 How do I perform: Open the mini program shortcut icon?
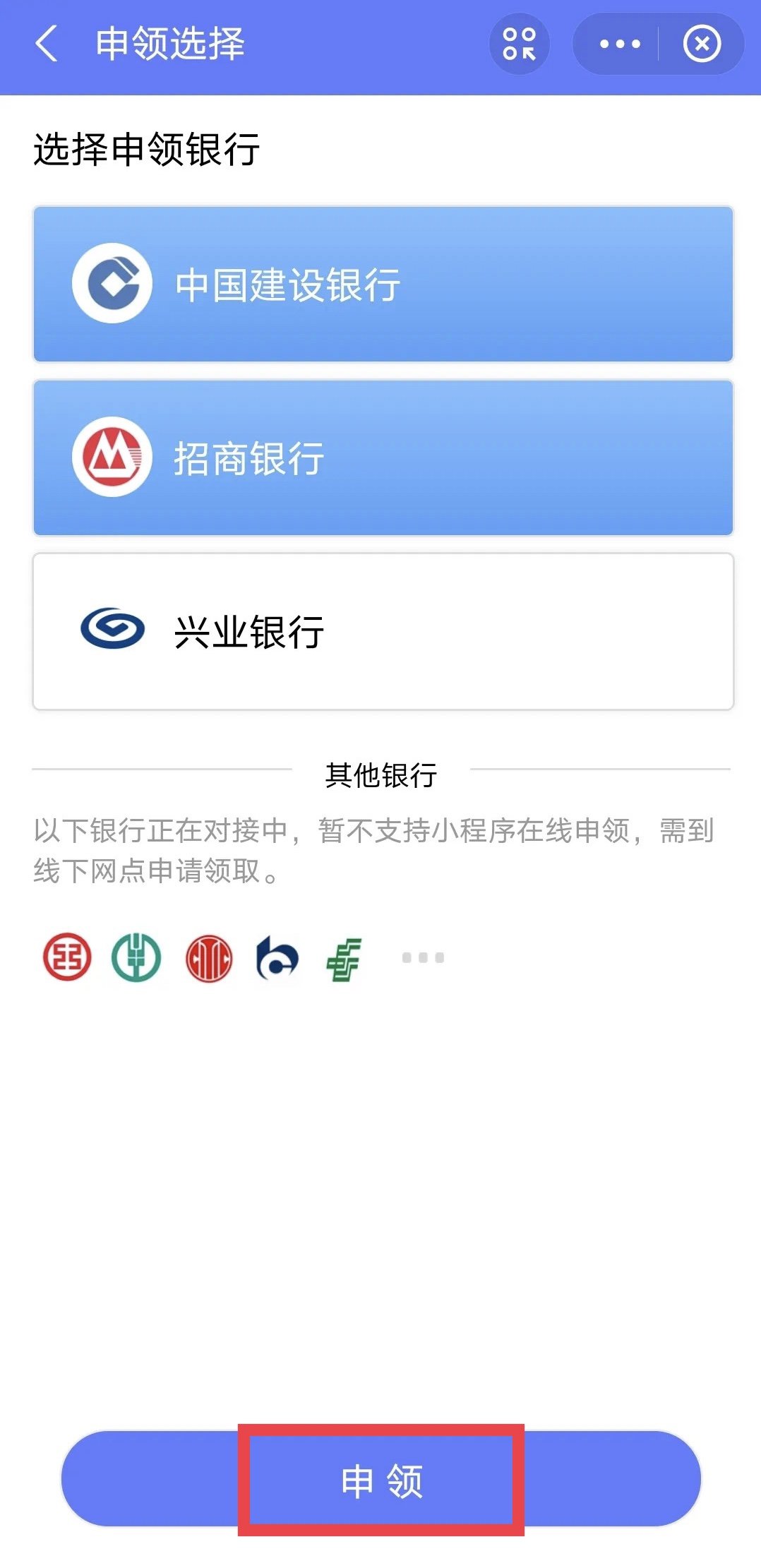pyautogui.click(x=519, y=44)
